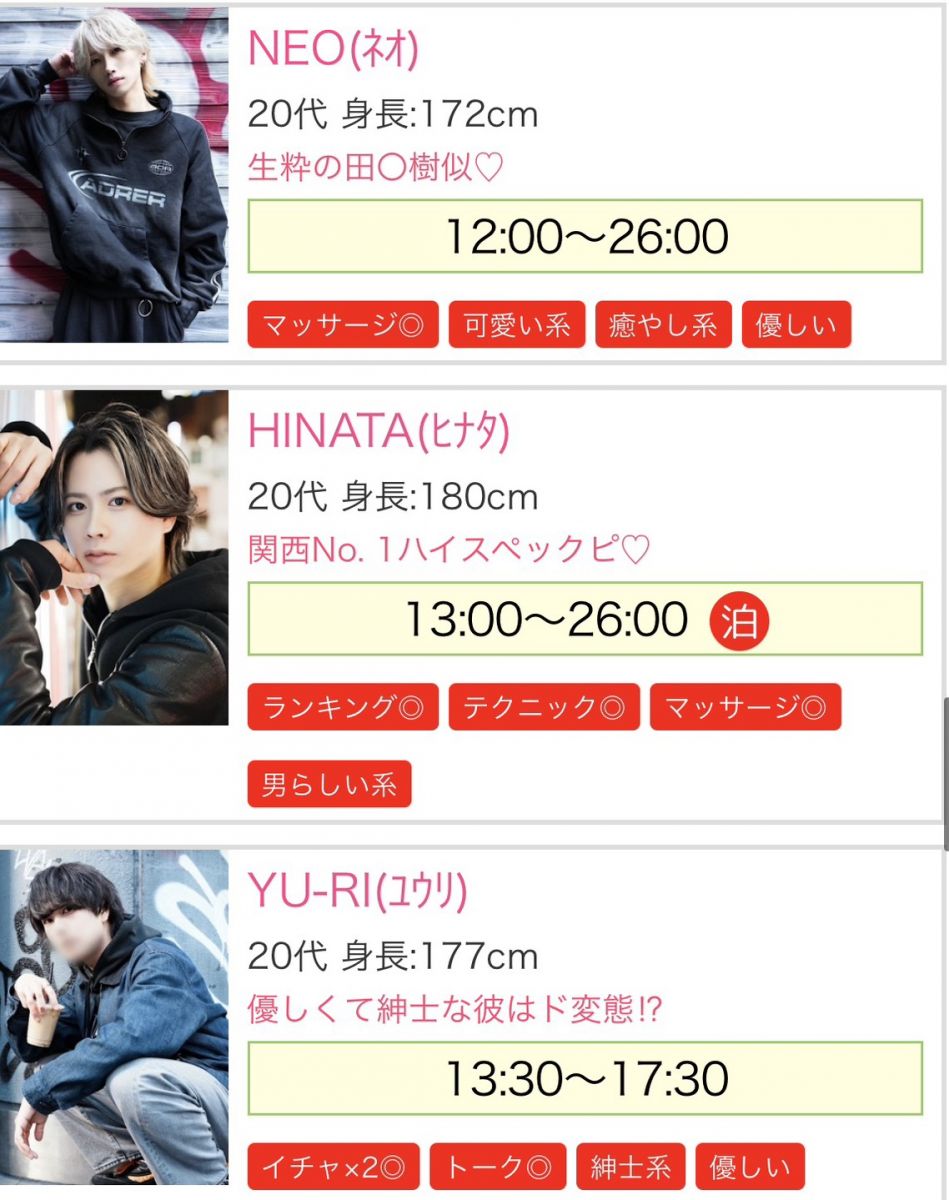
Task: Open NEO's profile photo
Action: 113,176
